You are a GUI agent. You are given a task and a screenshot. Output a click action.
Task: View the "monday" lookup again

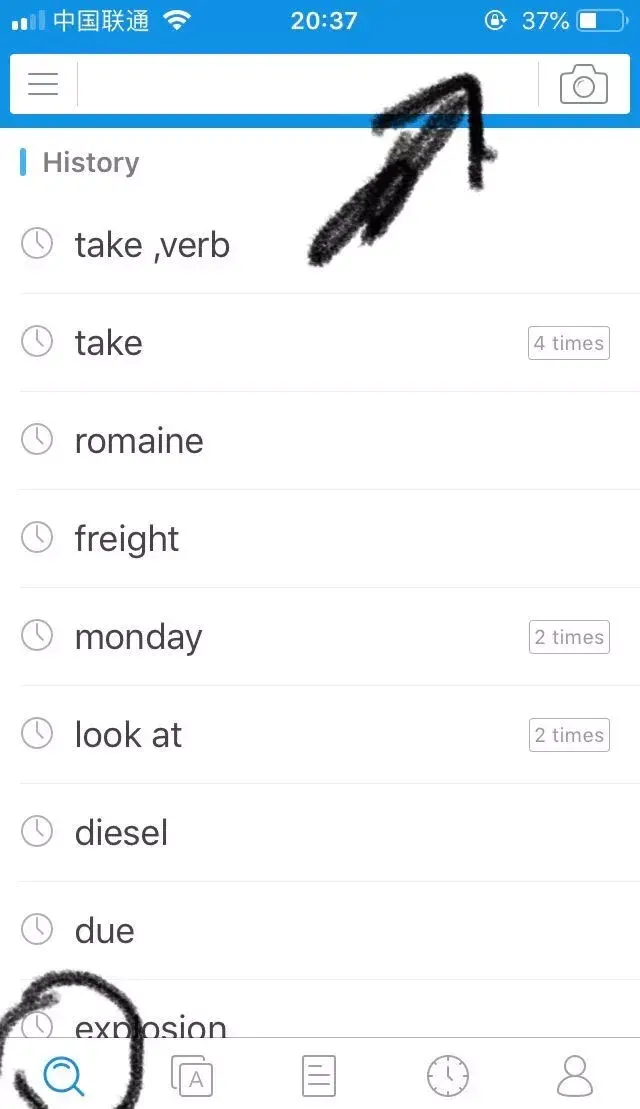click(138, 637)
